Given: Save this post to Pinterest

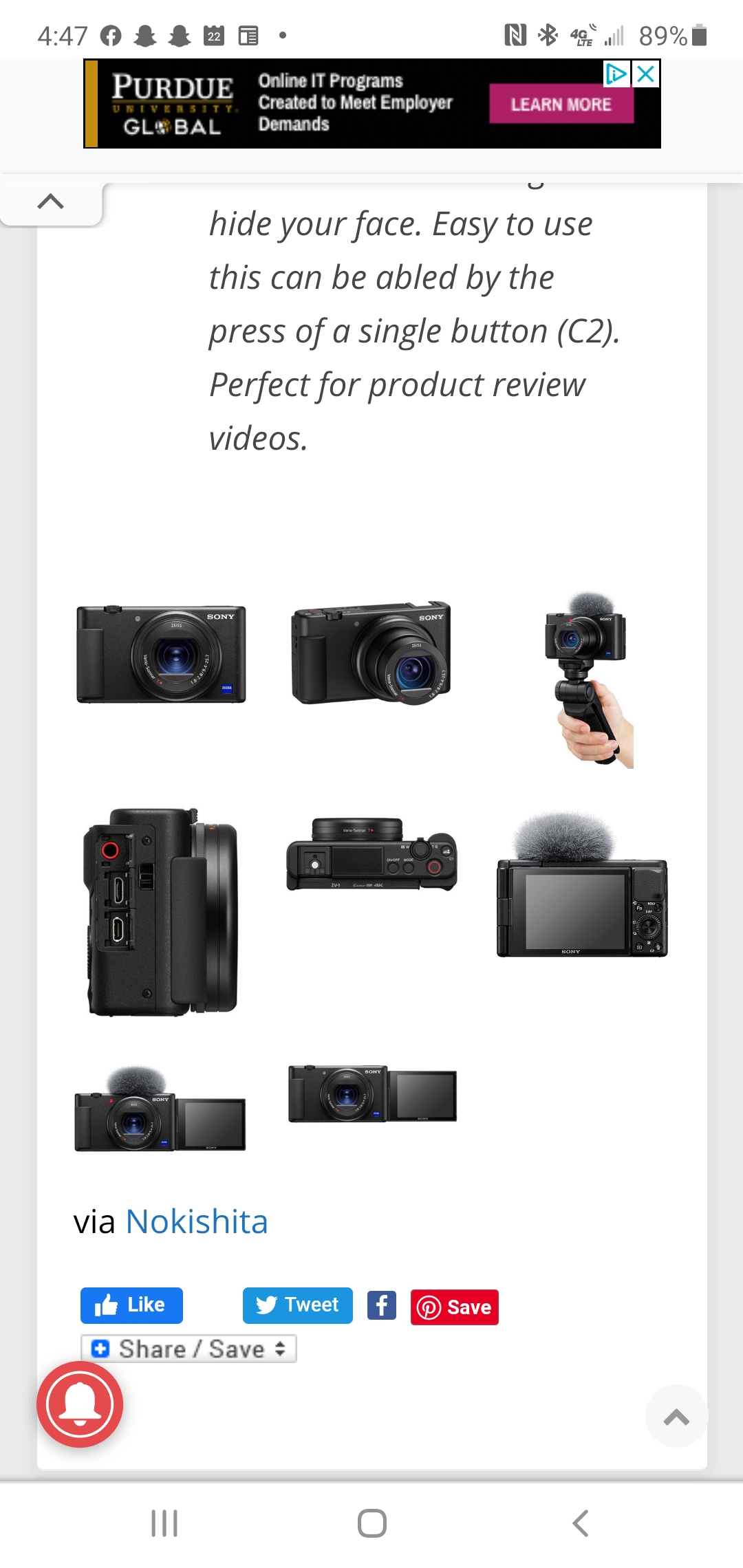Looking at the screenshot, I should click(x=455, y=1307).
